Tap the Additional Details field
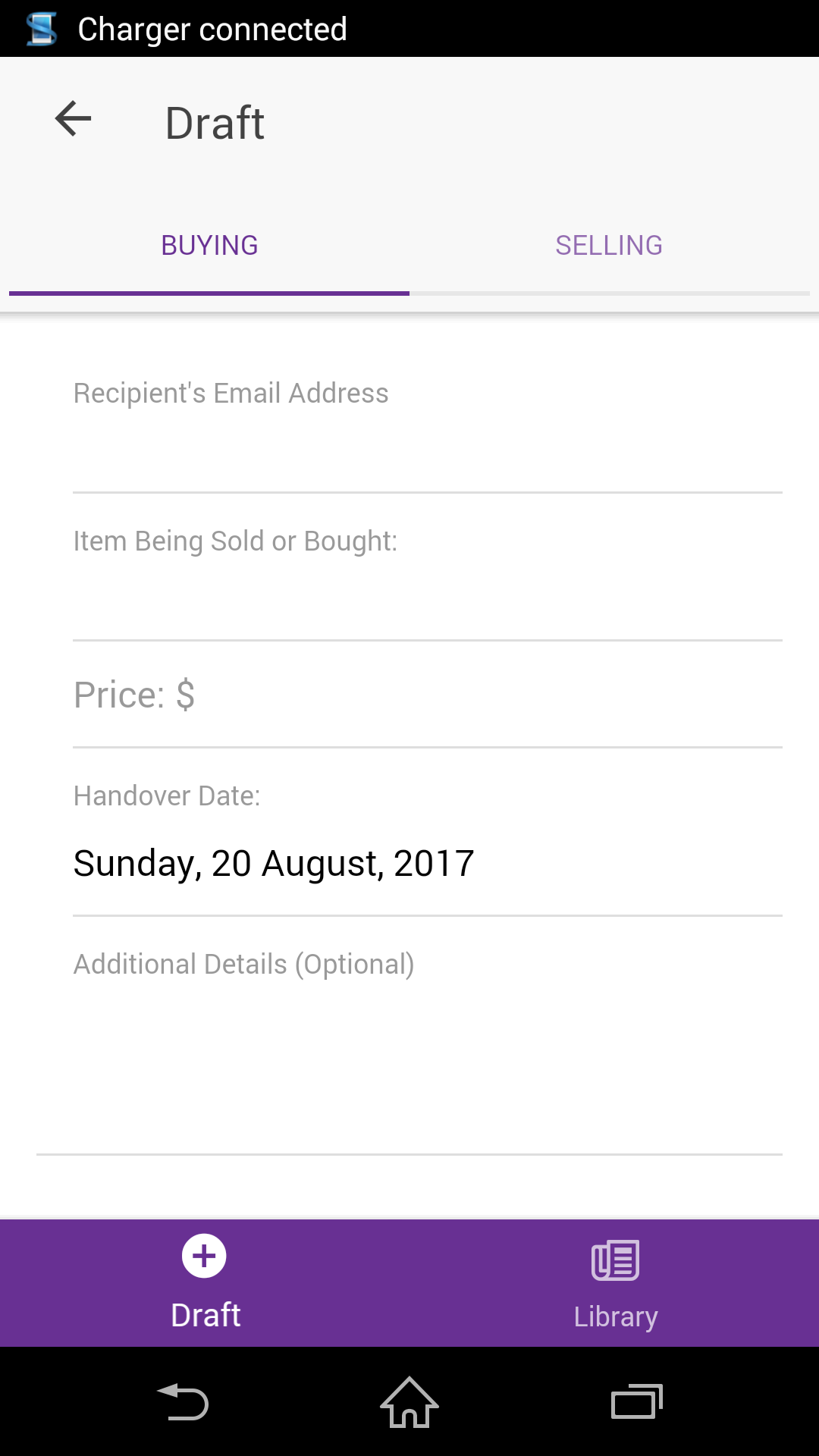Image resolution: width=819 pixels, height=1456 pixels. [x=409, y=1046]
